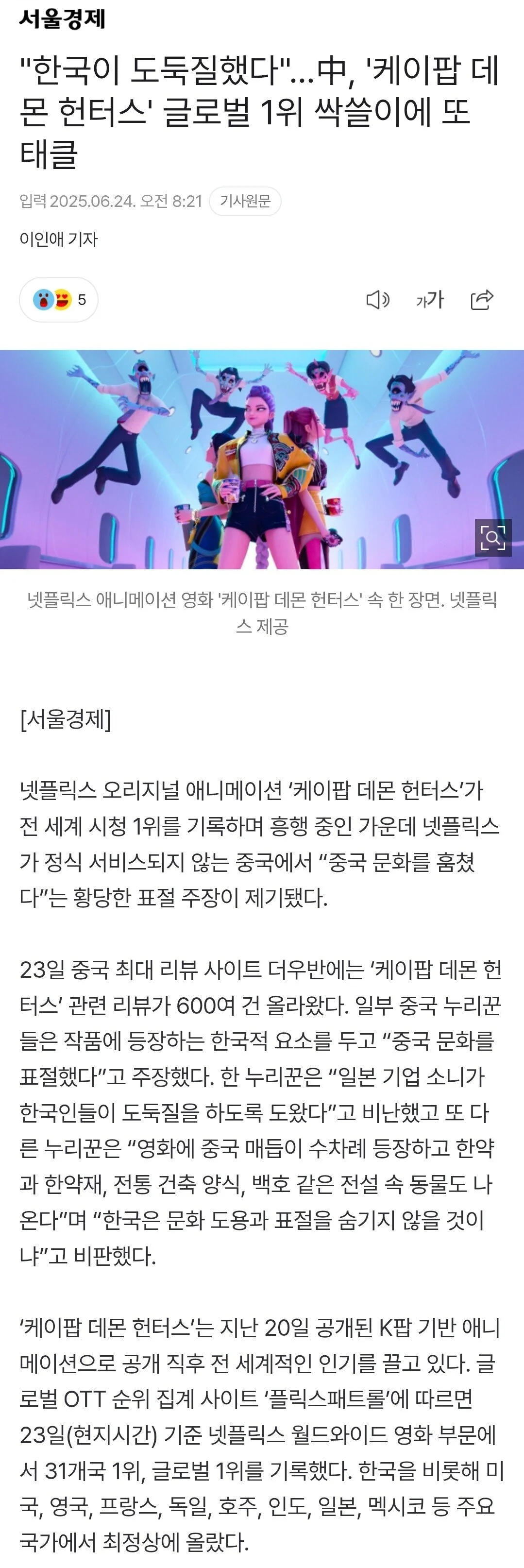Open the original article via 기사원문
The width and height of the screenshot is (524, 1568).
tap(245, 202)
